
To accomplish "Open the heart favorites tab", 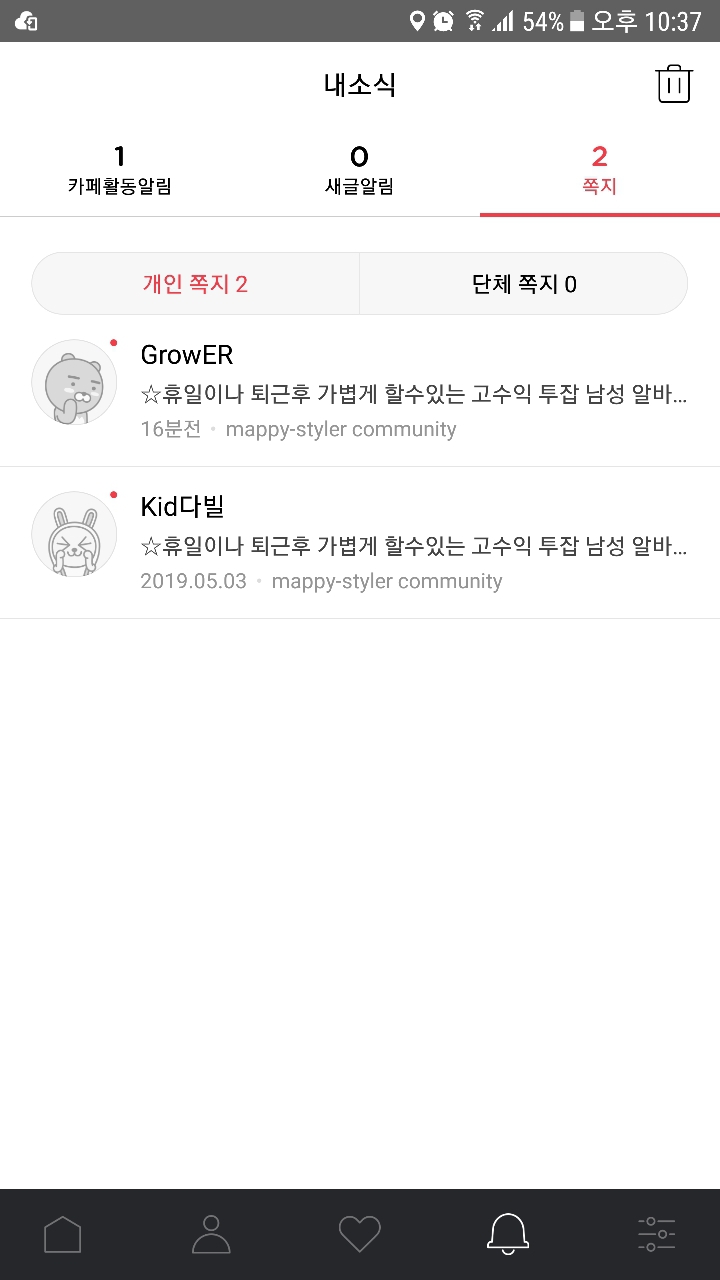I will point(360,1234).
